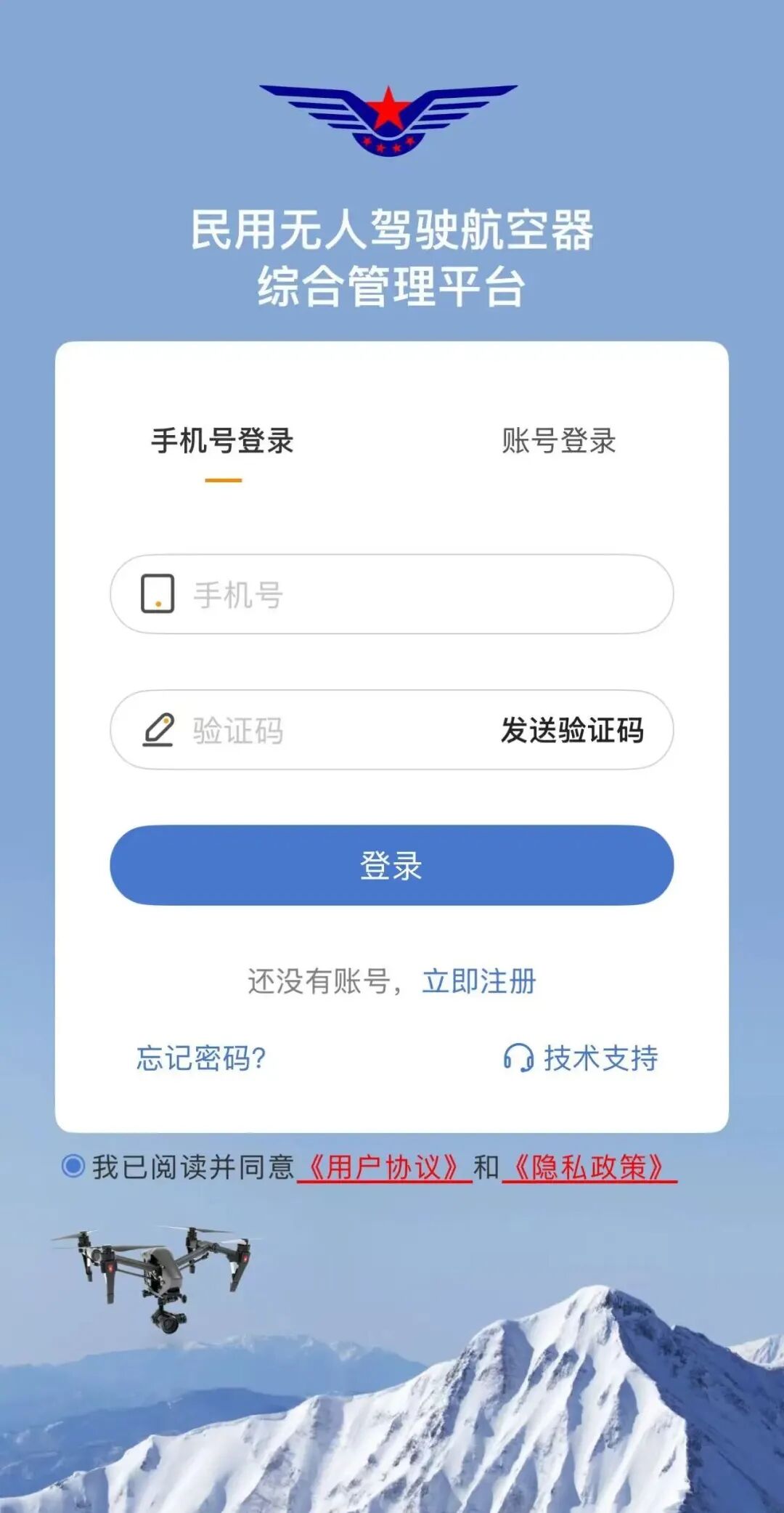Image resolution: width=784 pixels, height=1513 pixels.
Task: Open the 立即注册 link
Action: [478, 981]
